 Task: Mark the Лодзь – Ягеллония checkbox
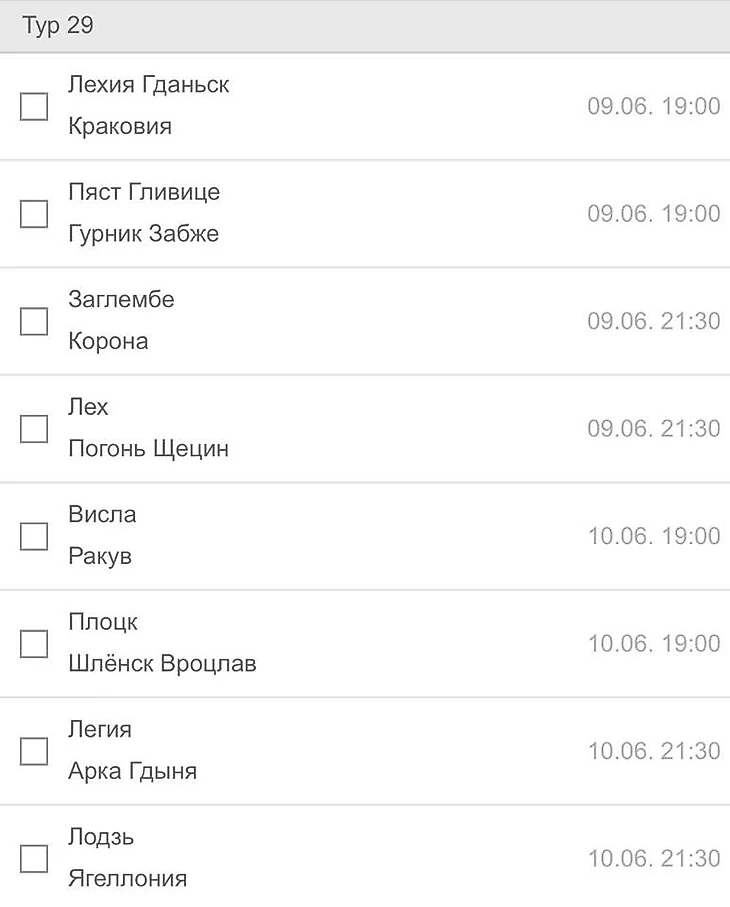pos(34,858)
